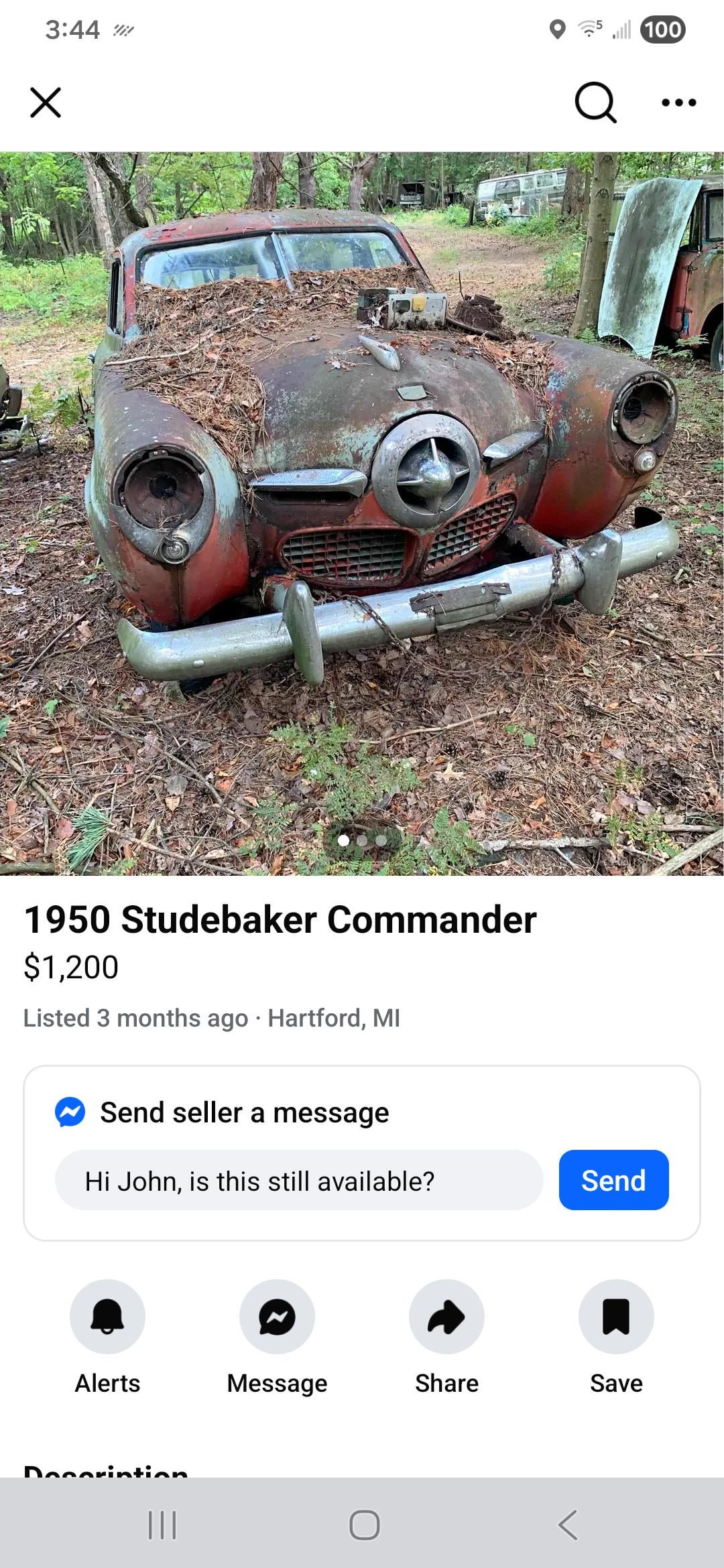This screenshot has width=724, height=1568.
Task: Open the search magnifier icon
Action: (x=595, y=103)
